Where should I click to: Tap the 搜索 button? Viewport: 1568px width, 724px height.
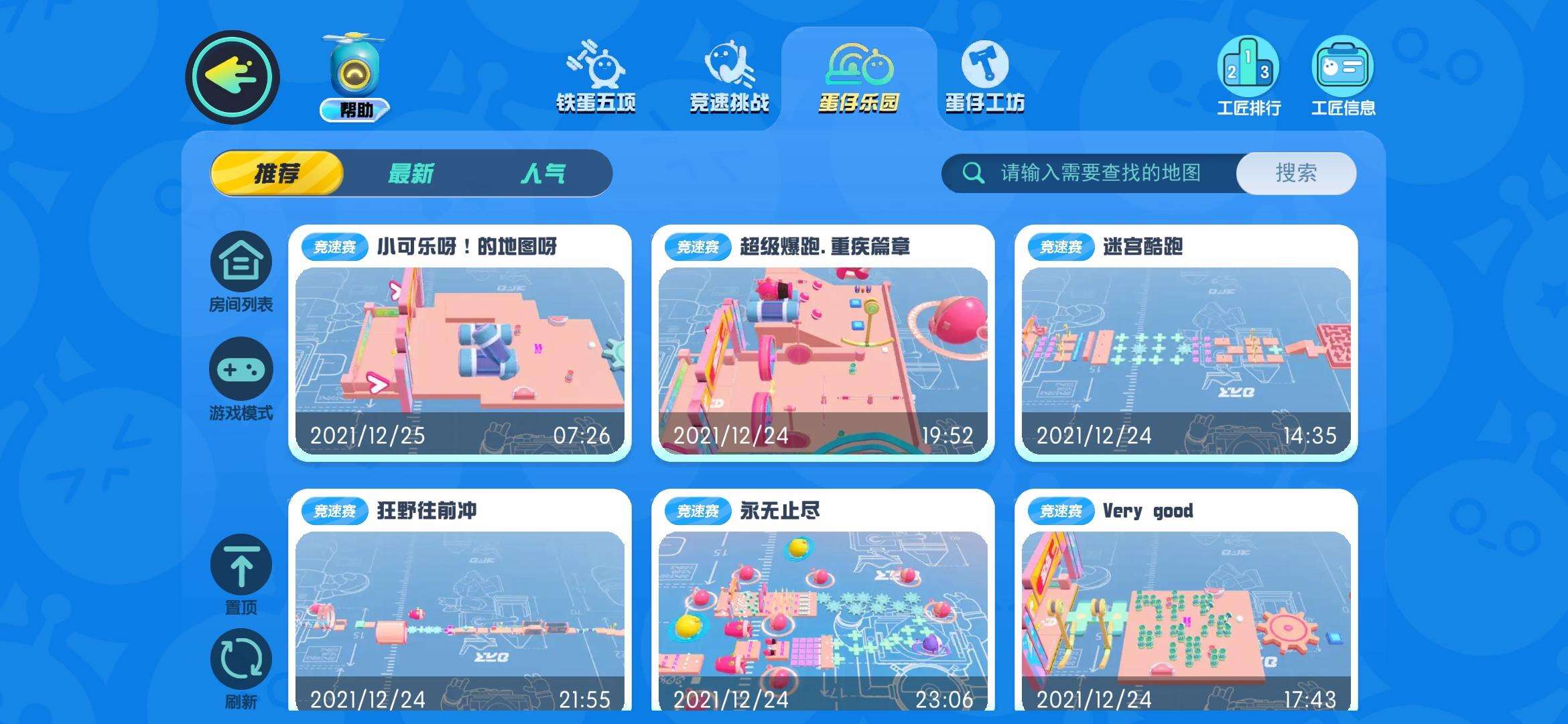click(x=1296, y=173)
